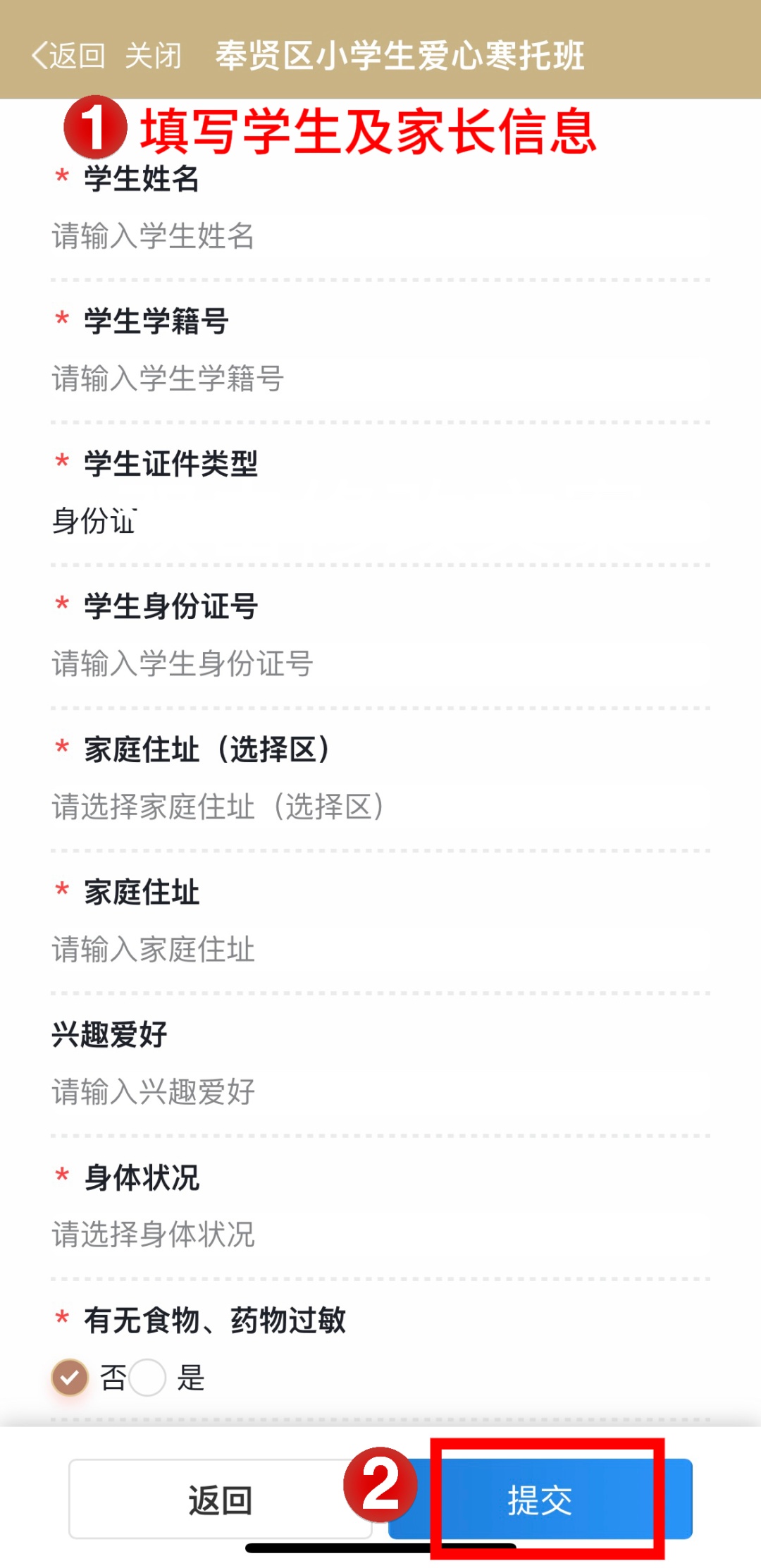Image resolution: width=761 pixels, height=1568 pixels.
Task: Go back using the 返回 arrow in header
Action: pyautogui.click(x=68, y=56)
